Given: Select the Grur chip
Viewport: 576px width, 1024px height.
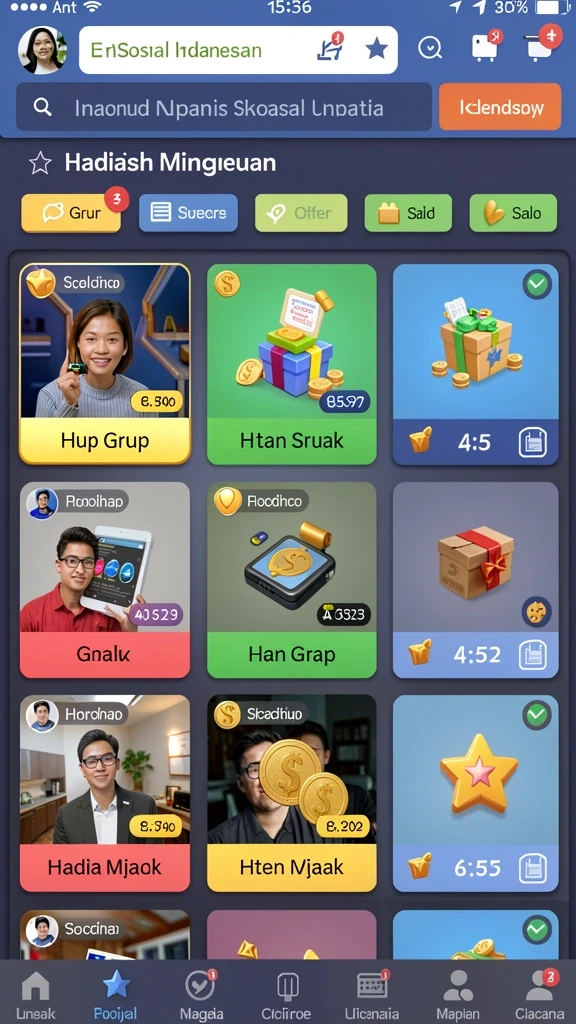Looking at the screenshot, I should coord(71,212).
